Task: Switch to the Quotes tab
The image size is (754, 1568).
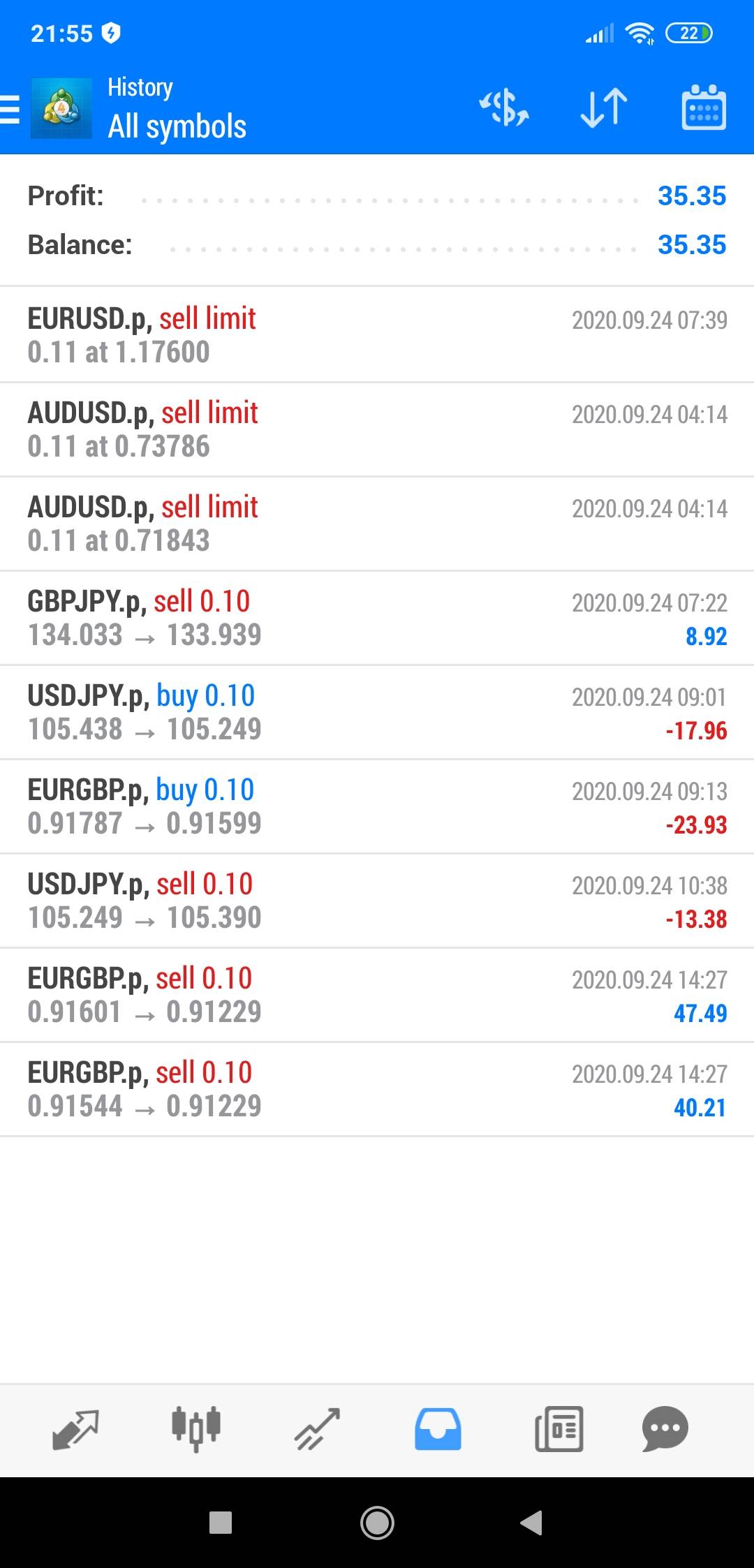Action: 75,1429
